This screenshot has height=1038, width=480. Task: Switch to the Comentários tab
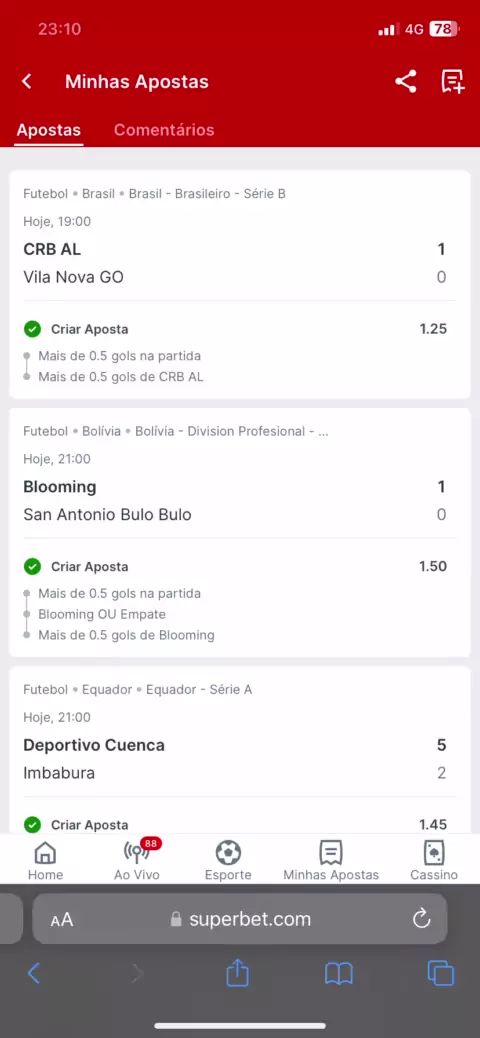164,130
